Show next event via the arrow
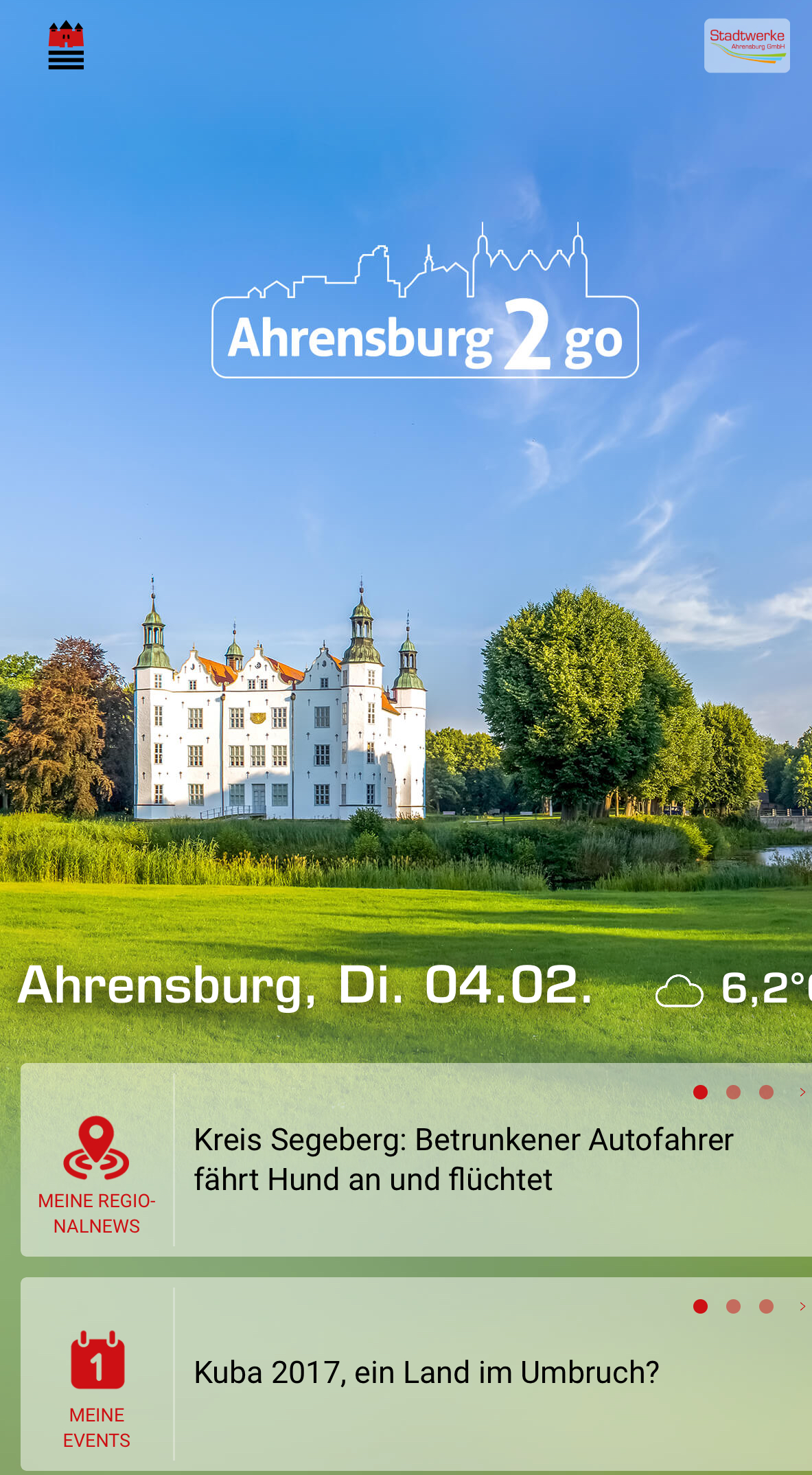 [802, 1306]
